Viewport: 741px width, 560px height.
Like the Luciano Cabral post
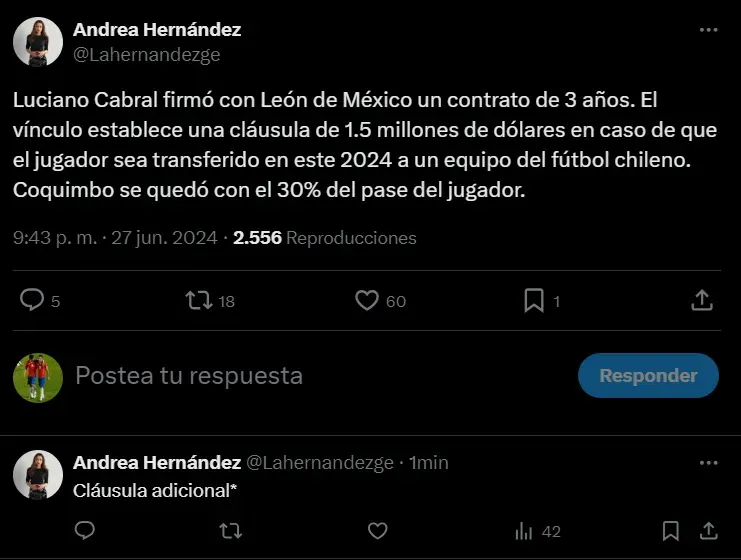click(x=367, y=299)
